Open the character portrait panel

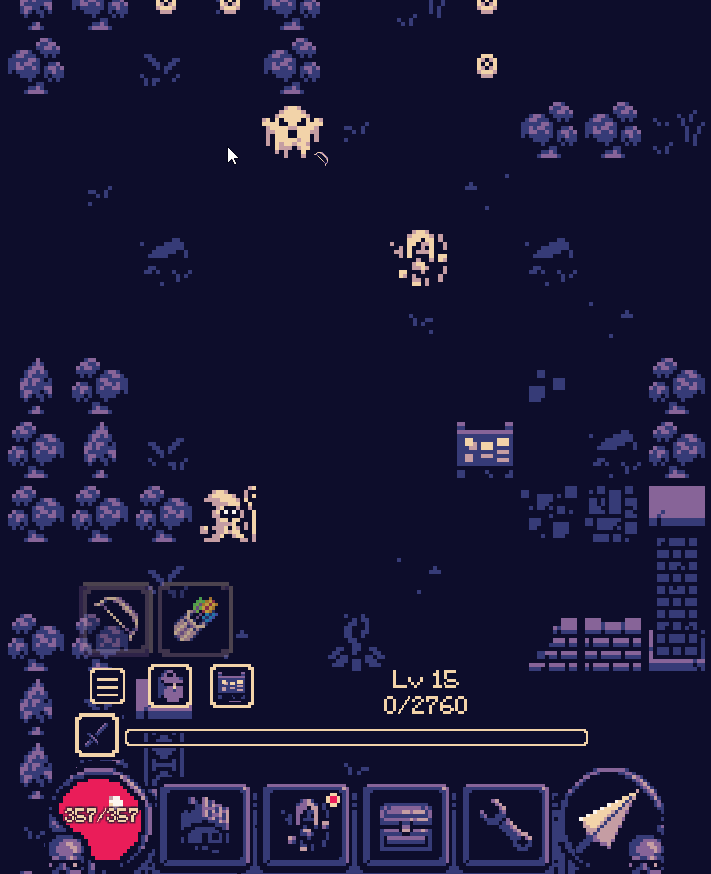[170, 687]
